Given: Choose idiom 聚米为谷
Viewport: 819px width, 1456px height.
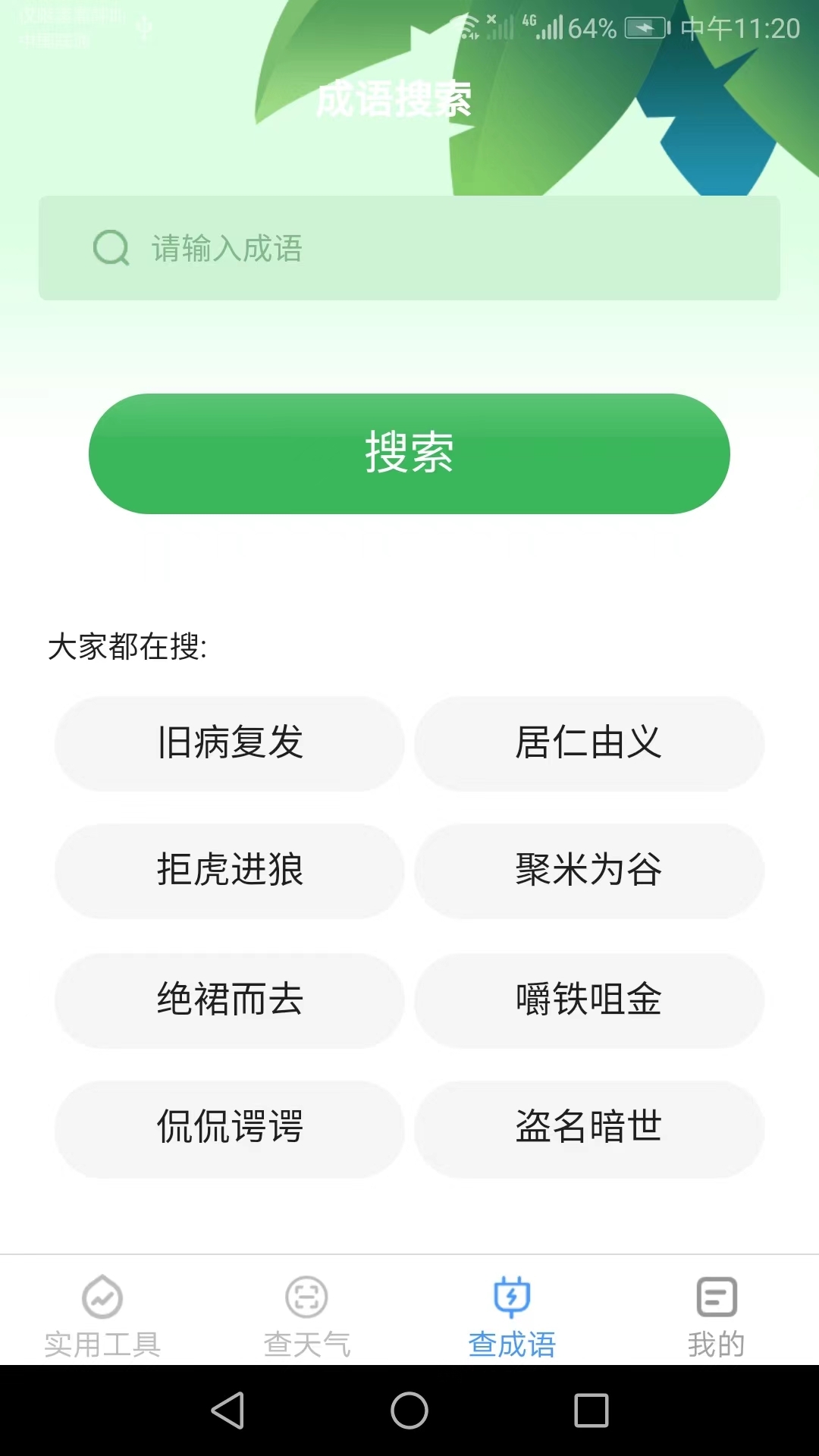Looking at the screenshot, I should (x=589, y=872).
